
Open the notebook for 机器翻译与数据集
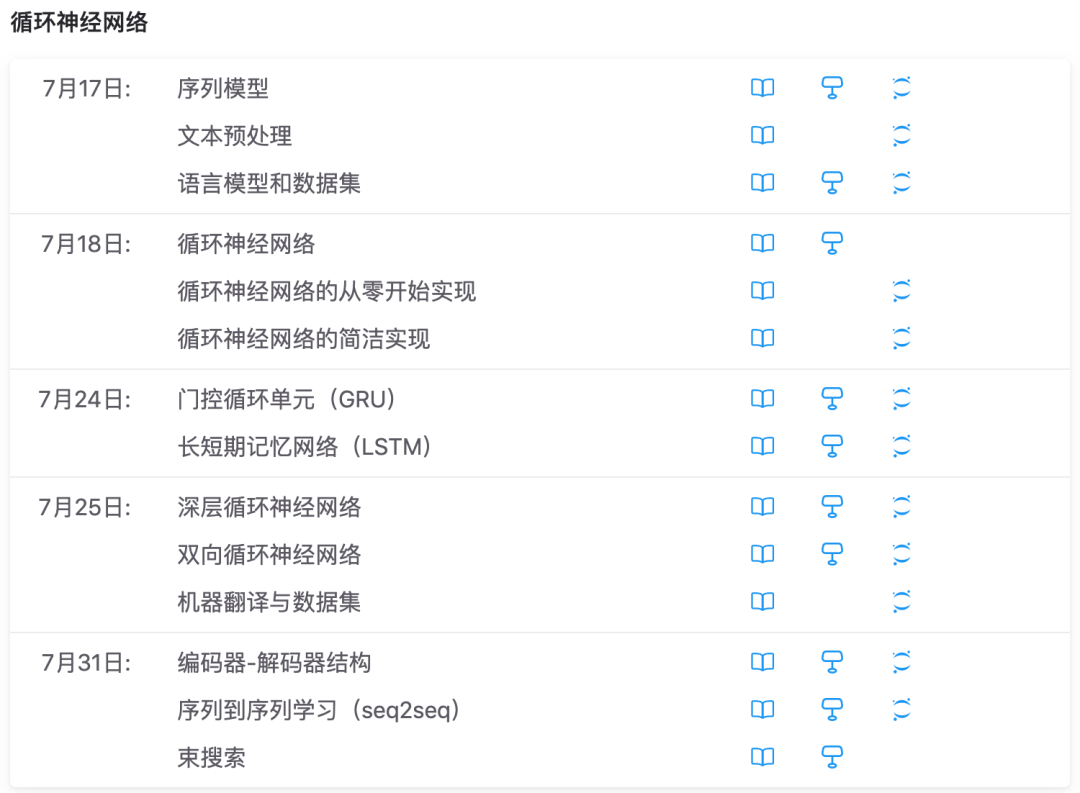pyautogui.click(x=901, y=601)
